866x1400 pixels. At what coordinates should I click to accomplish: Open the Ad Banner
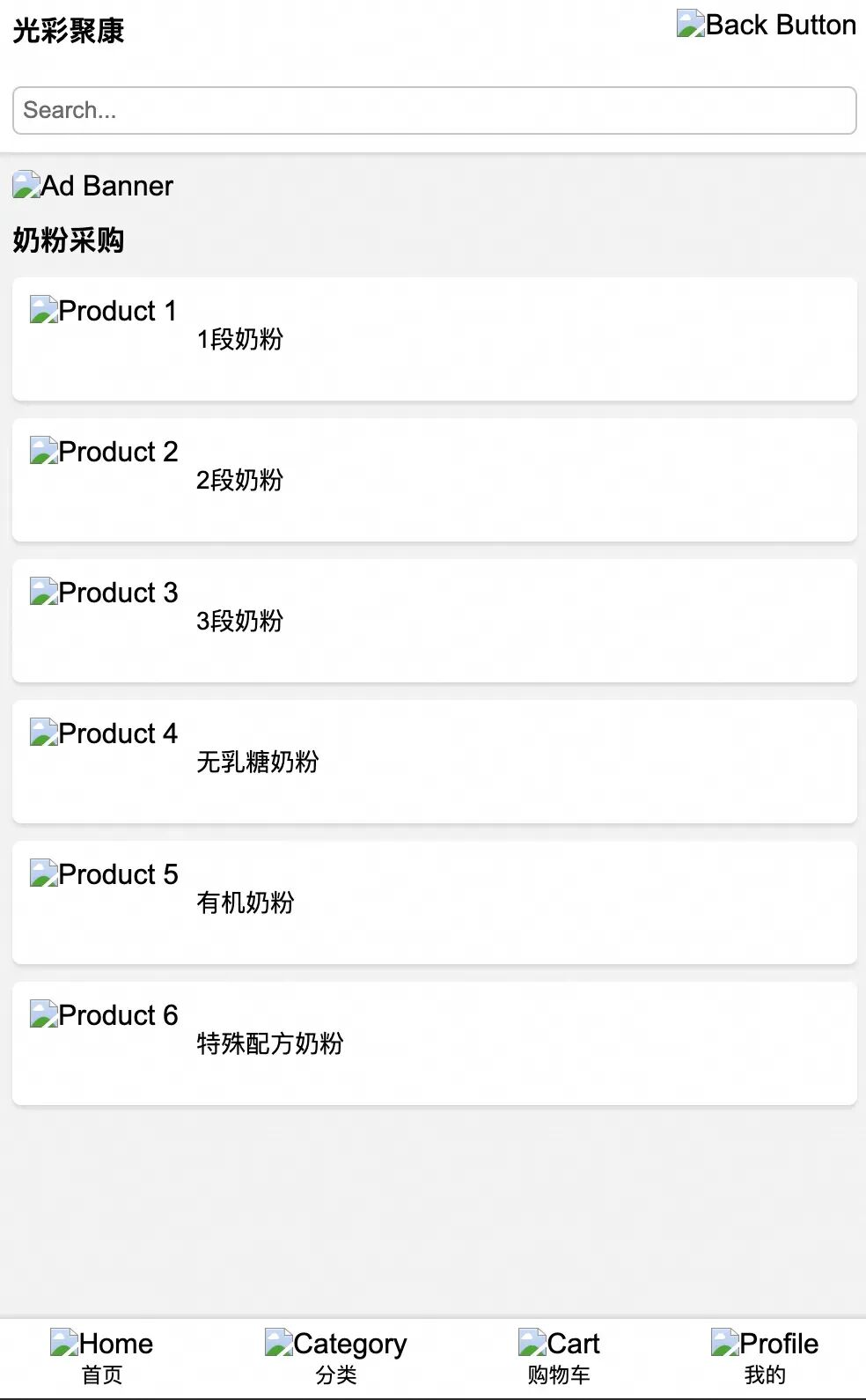pos(93,186)
